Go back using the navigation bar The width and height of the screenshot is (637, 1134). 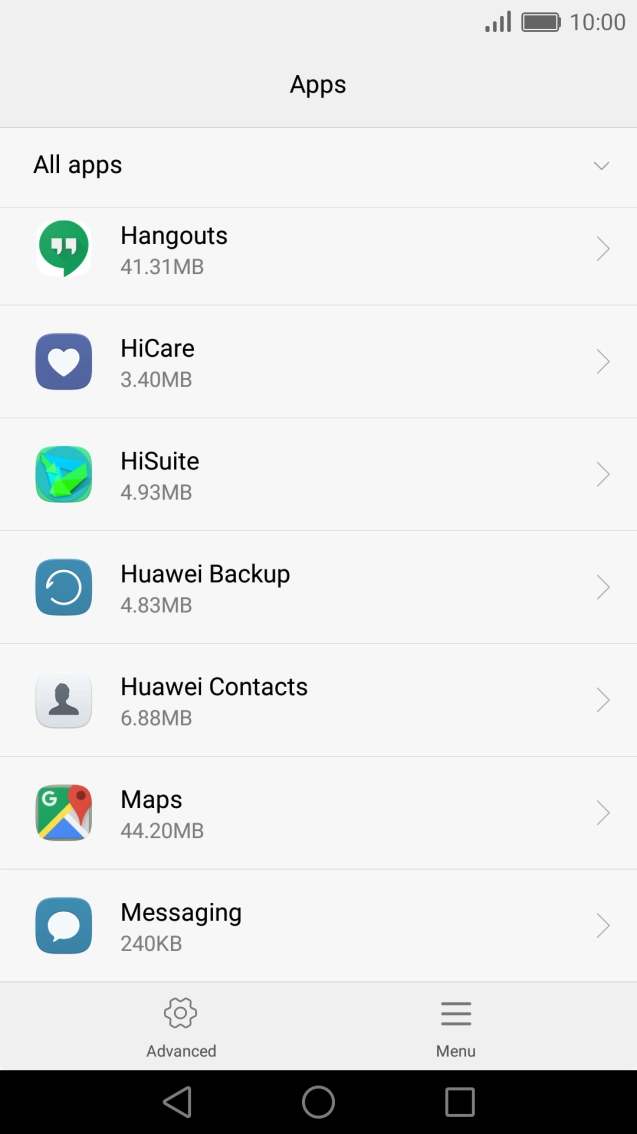point(177,1102)
